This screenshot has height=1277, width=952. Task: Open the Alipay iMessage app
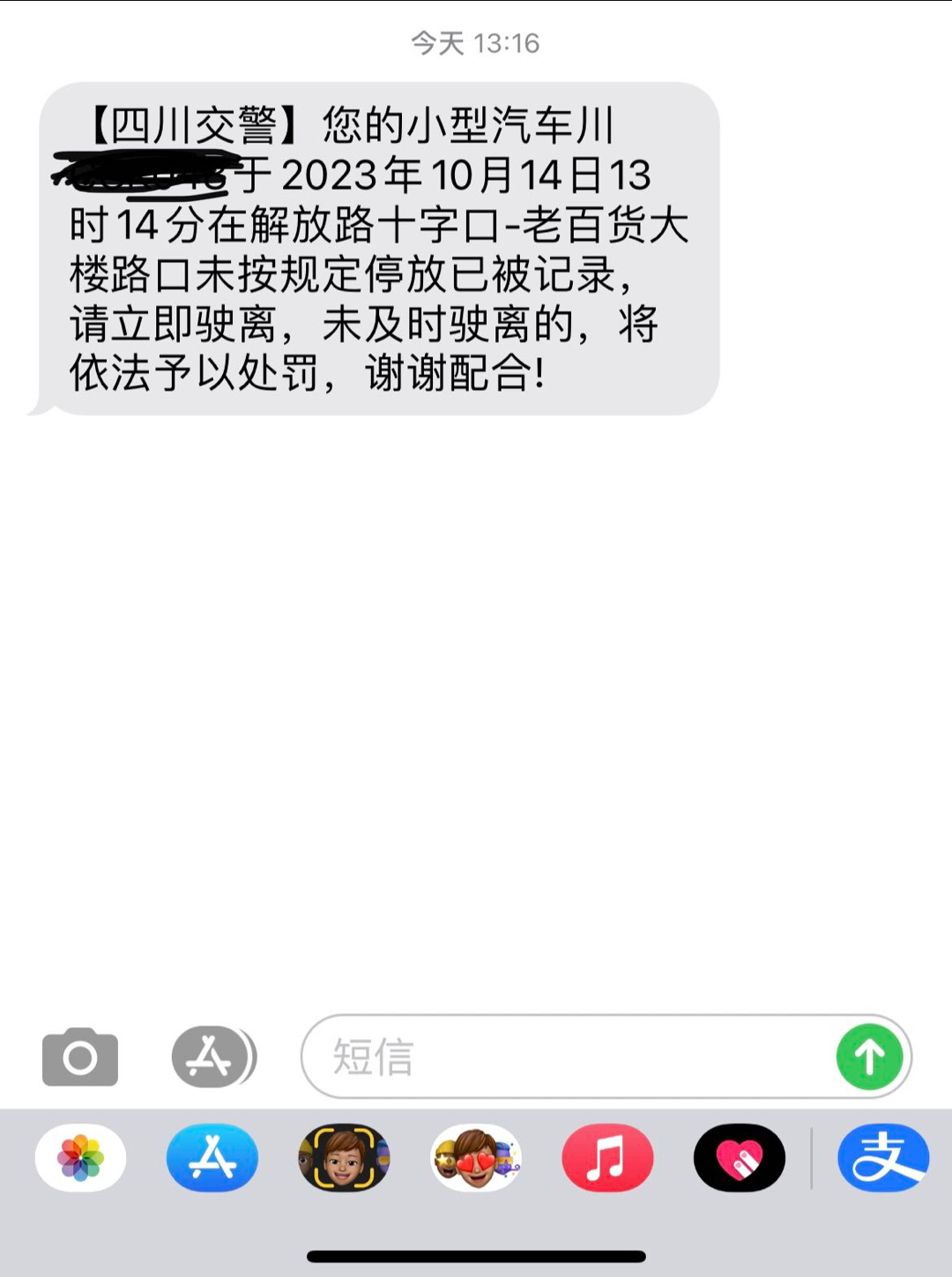[x=883, y=1158]
